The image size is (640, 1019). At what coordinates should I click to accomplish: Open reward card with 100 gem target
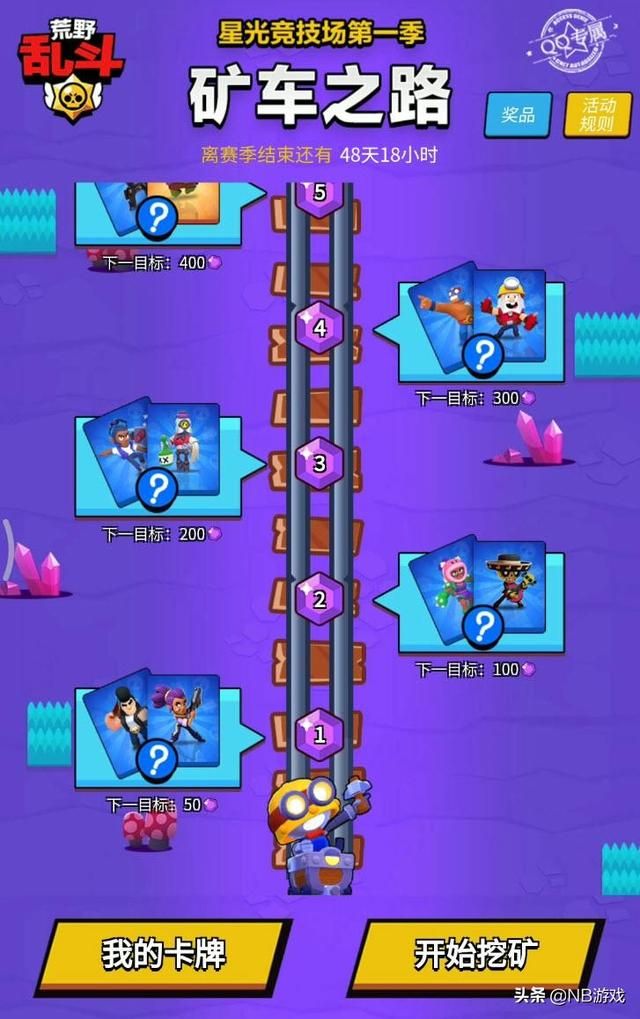point(482,600)
